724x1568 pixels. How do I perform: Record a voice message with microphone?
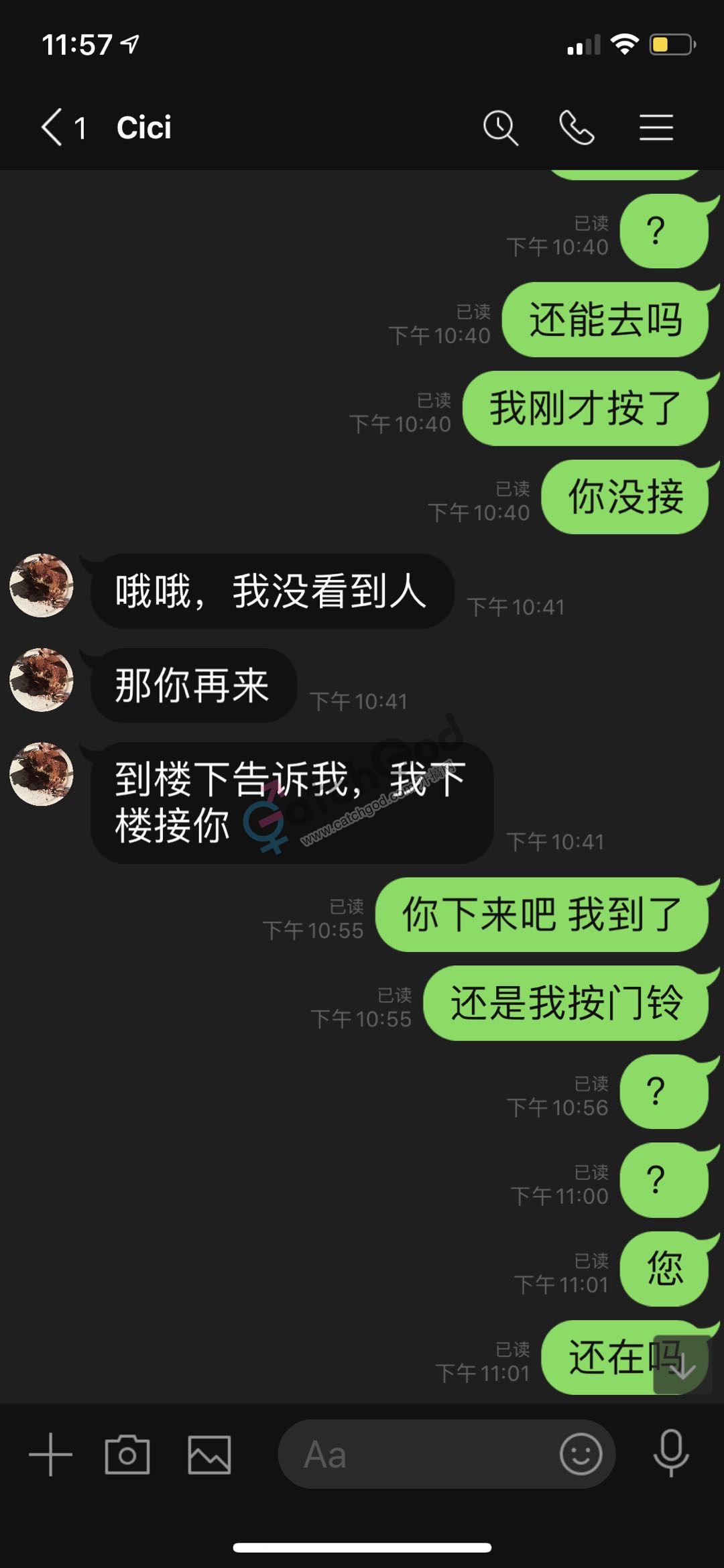[671, 1454]
